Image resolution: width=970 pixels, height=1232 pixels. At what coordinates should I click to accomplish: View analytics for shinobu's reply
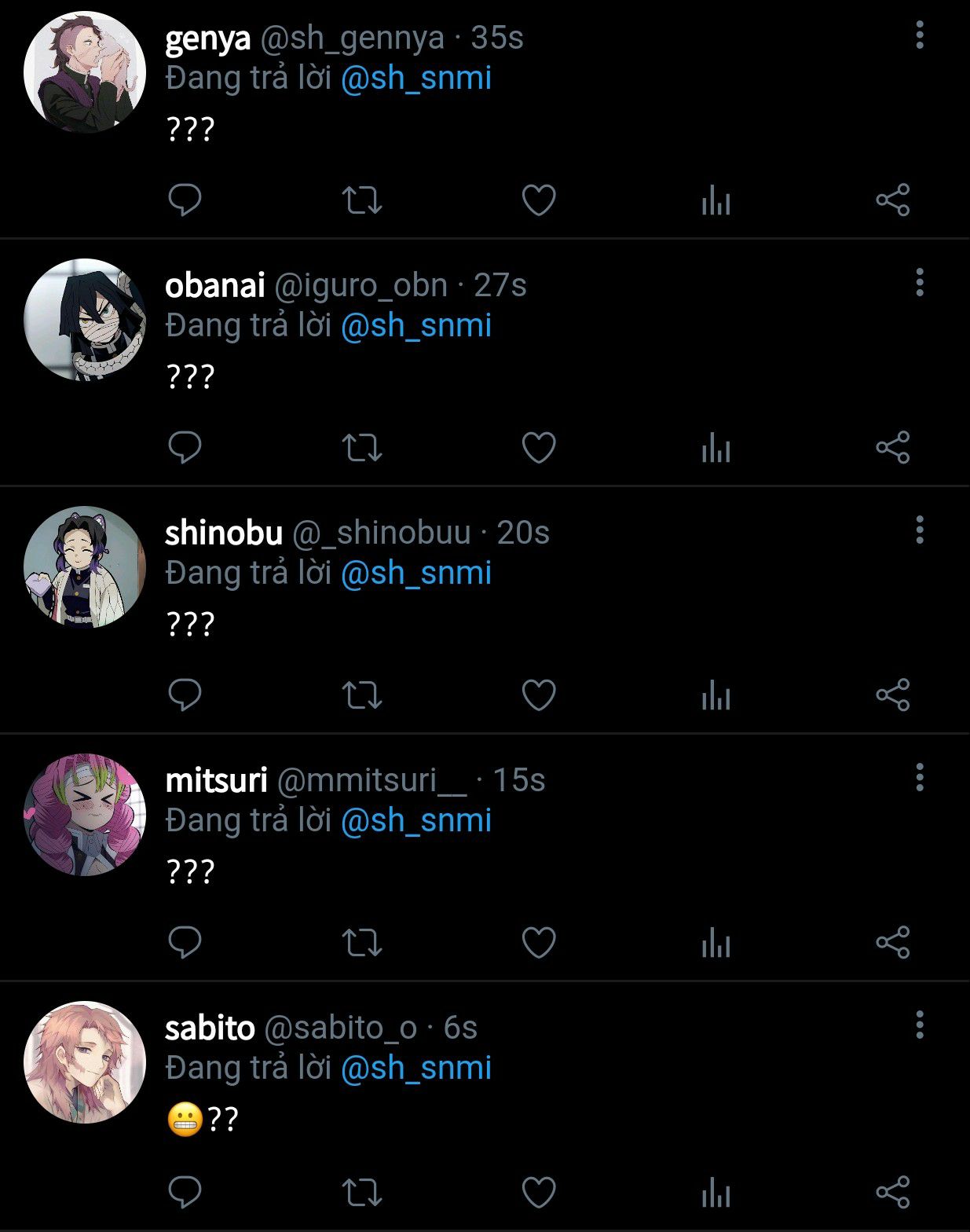click(716, 695)
